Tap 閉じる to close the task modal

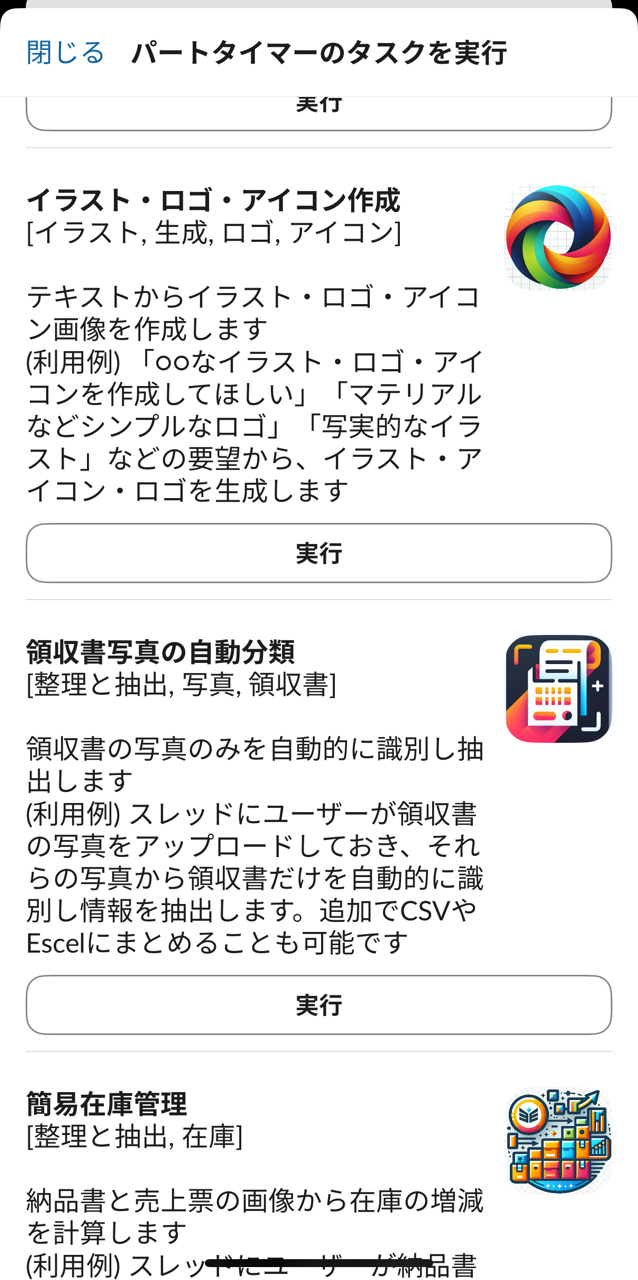[x=65, y=52]
